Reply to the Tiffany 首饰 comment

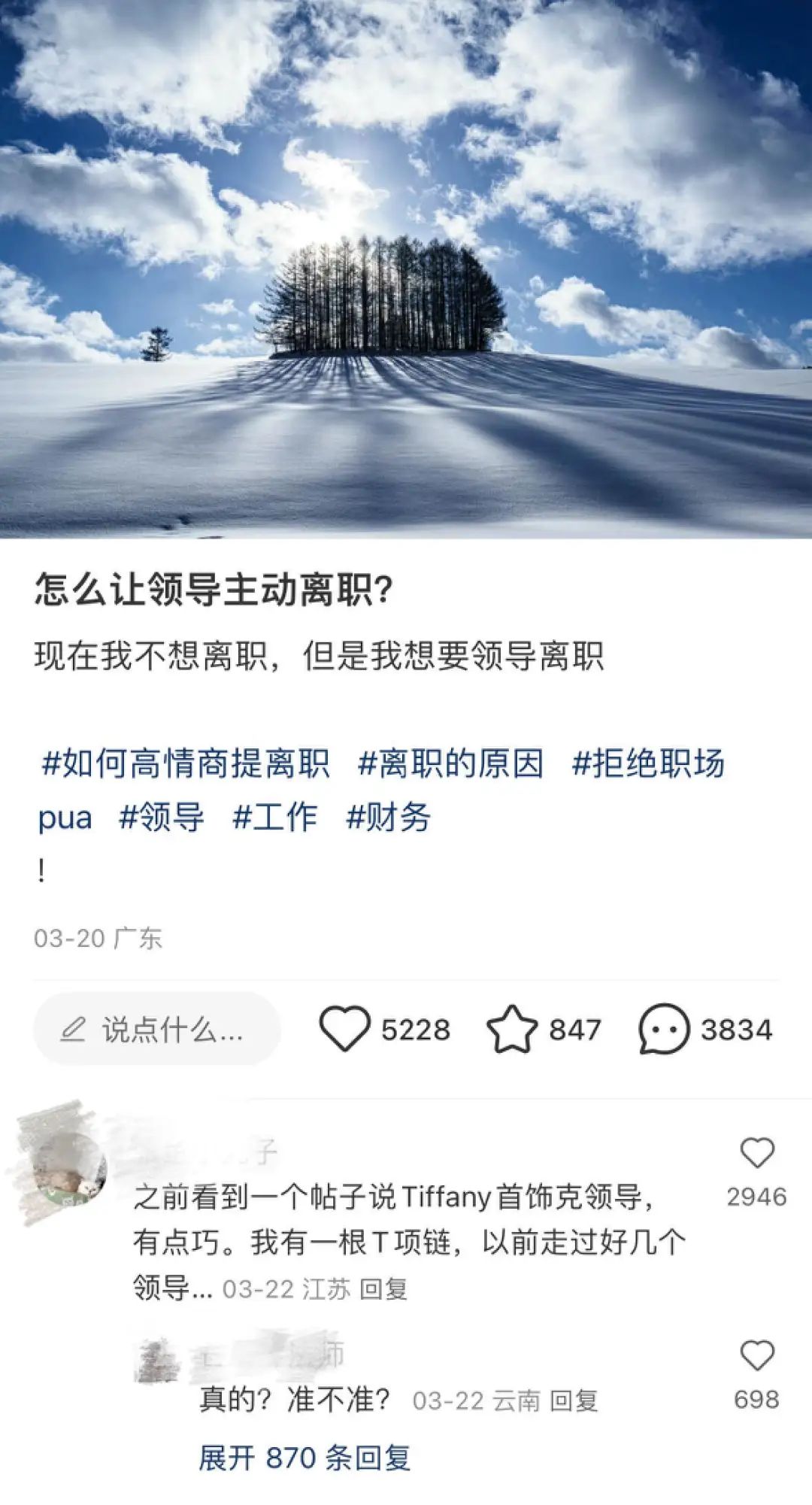tap(383, 1289)
